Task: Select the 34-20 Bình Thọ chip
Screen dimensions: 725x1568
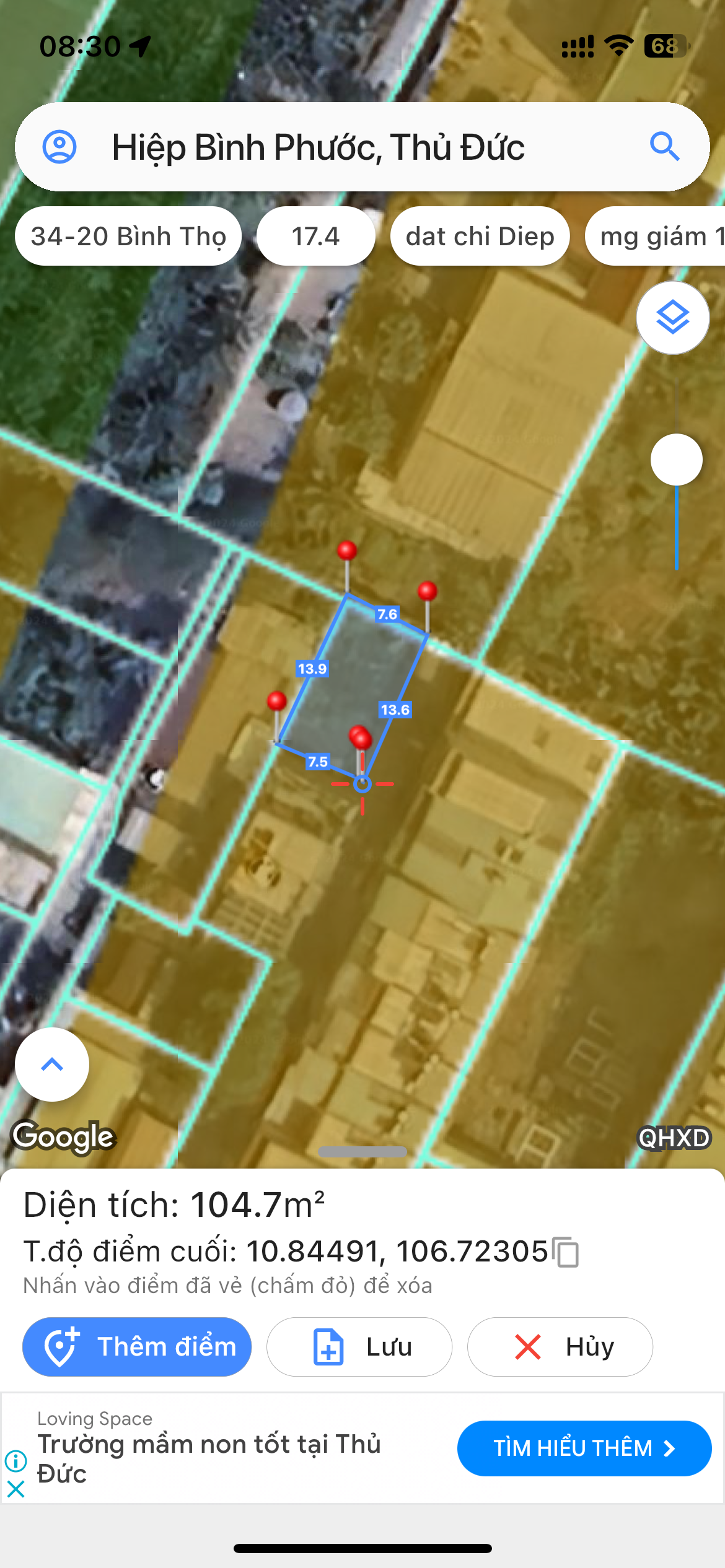Action: point(128,236)
